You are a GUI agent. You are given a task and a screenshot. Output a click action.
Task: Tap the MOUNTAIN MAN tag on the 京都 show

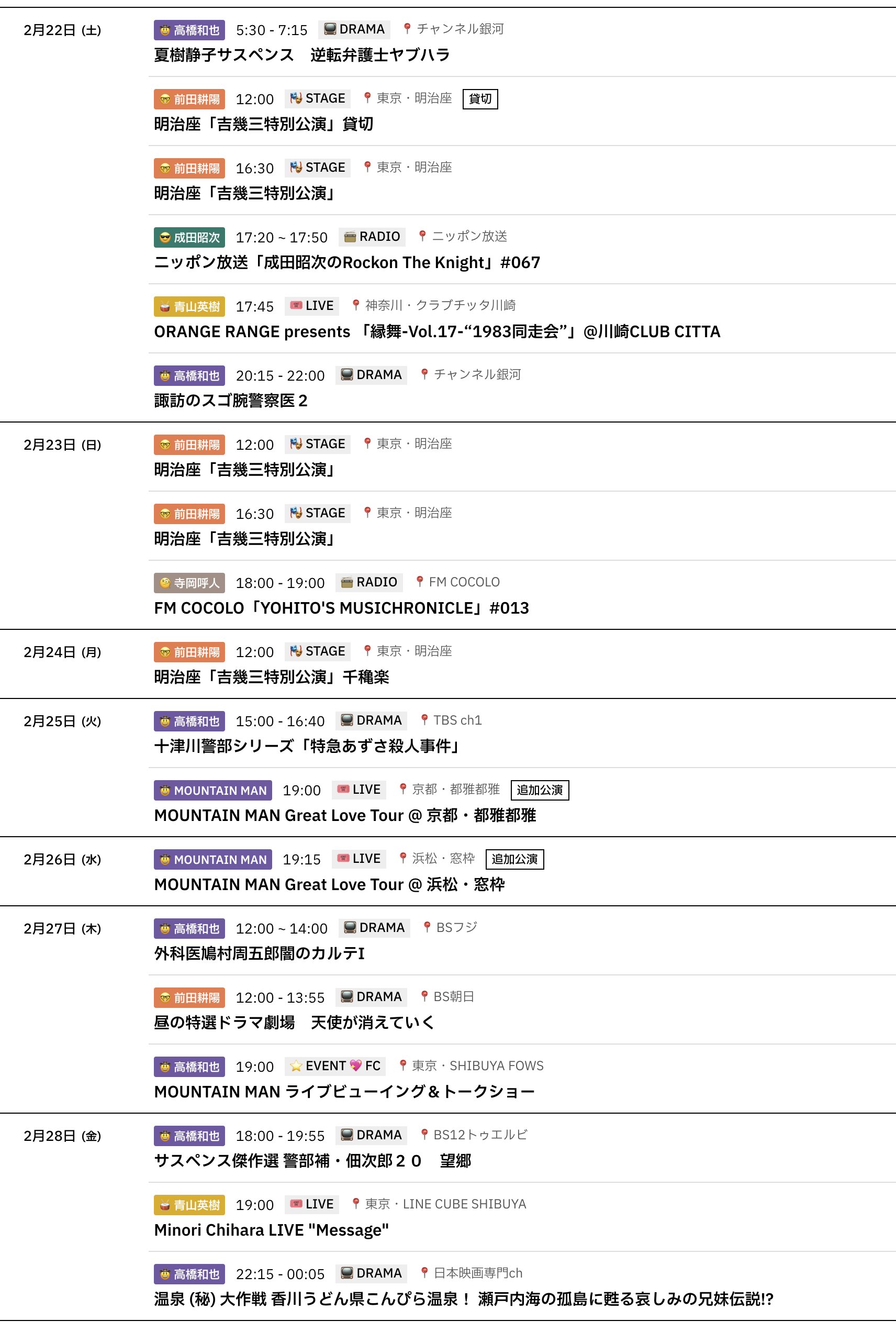tap(212, 790)
